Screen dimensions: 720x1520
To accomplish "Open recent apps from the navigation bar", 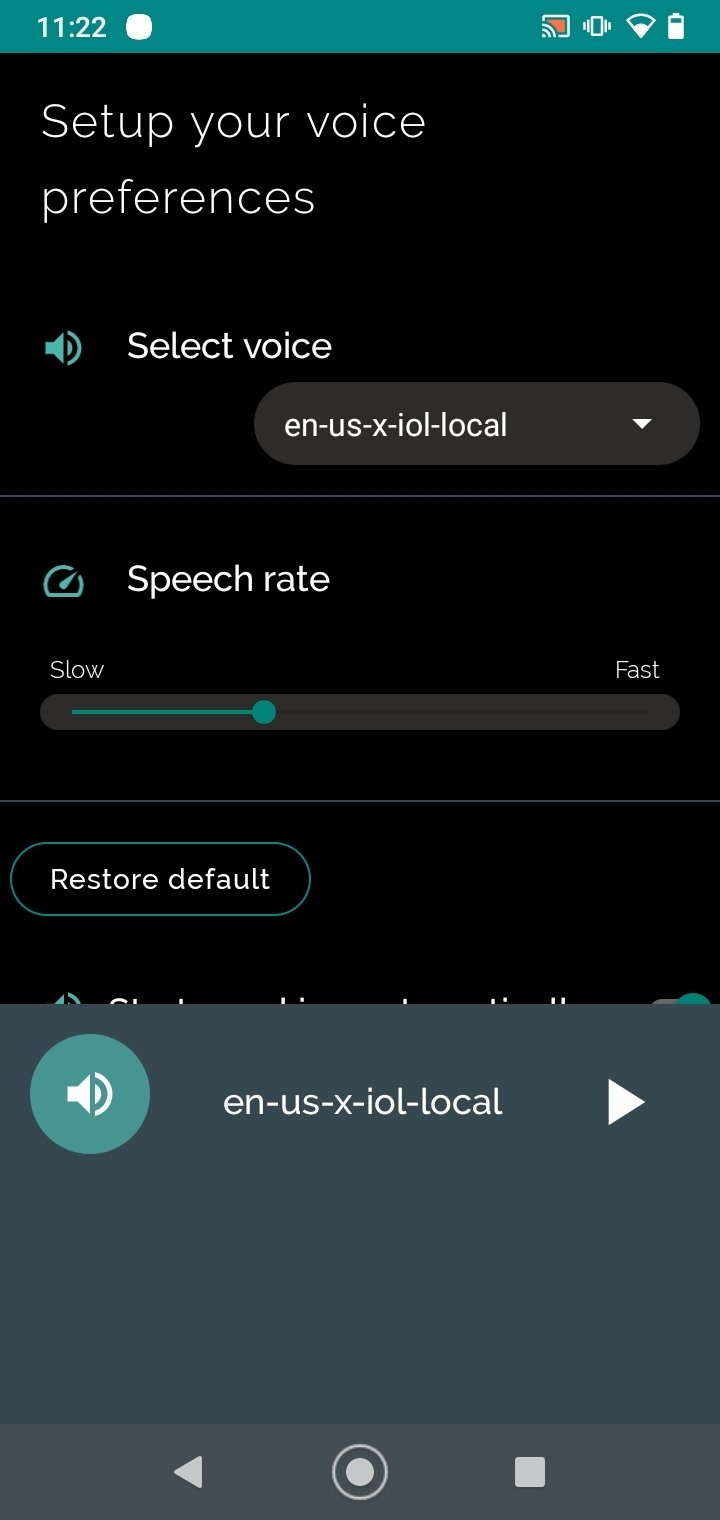I will click(x=530, y=1472).
